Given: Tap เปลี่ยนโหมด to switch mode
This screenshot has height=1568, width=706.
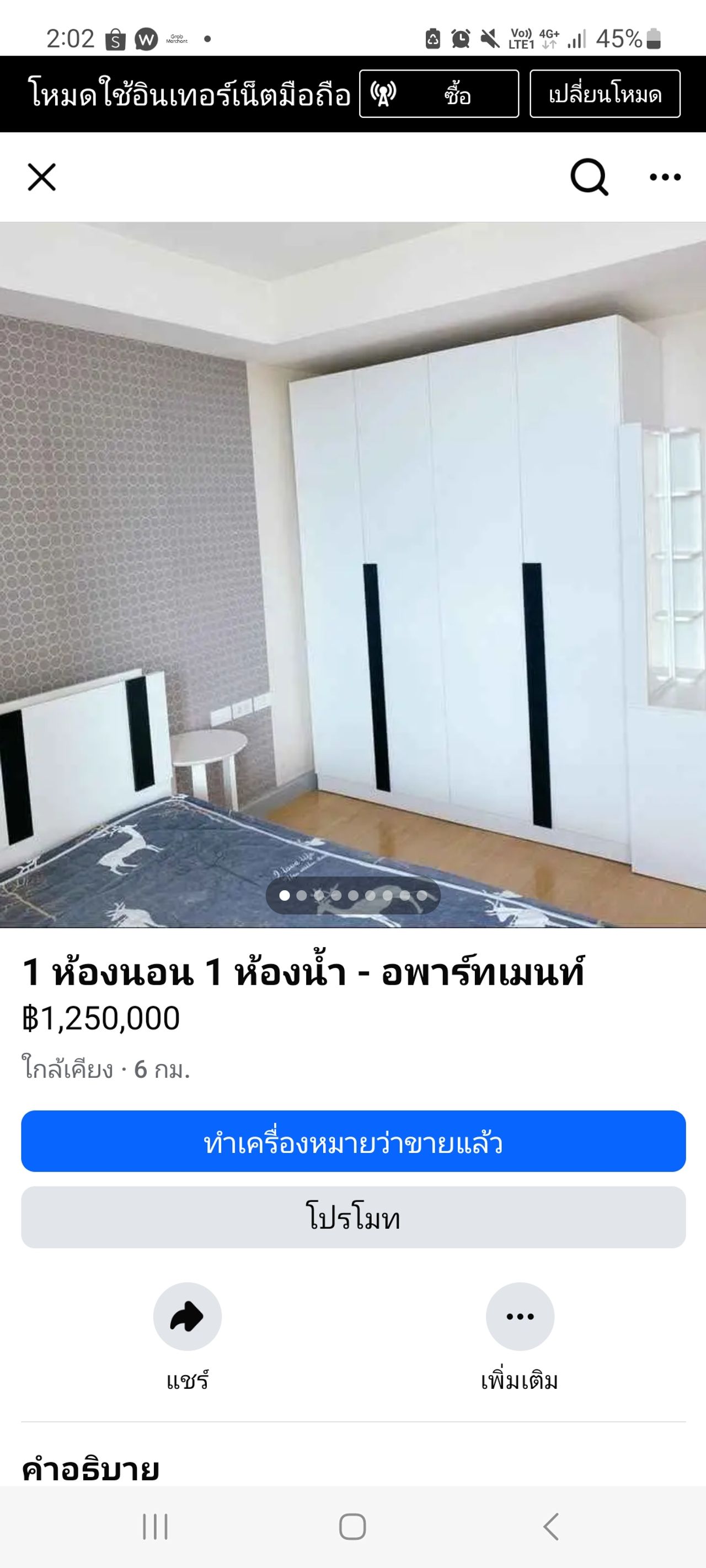Looking at the screenshot, I should 605,94.
